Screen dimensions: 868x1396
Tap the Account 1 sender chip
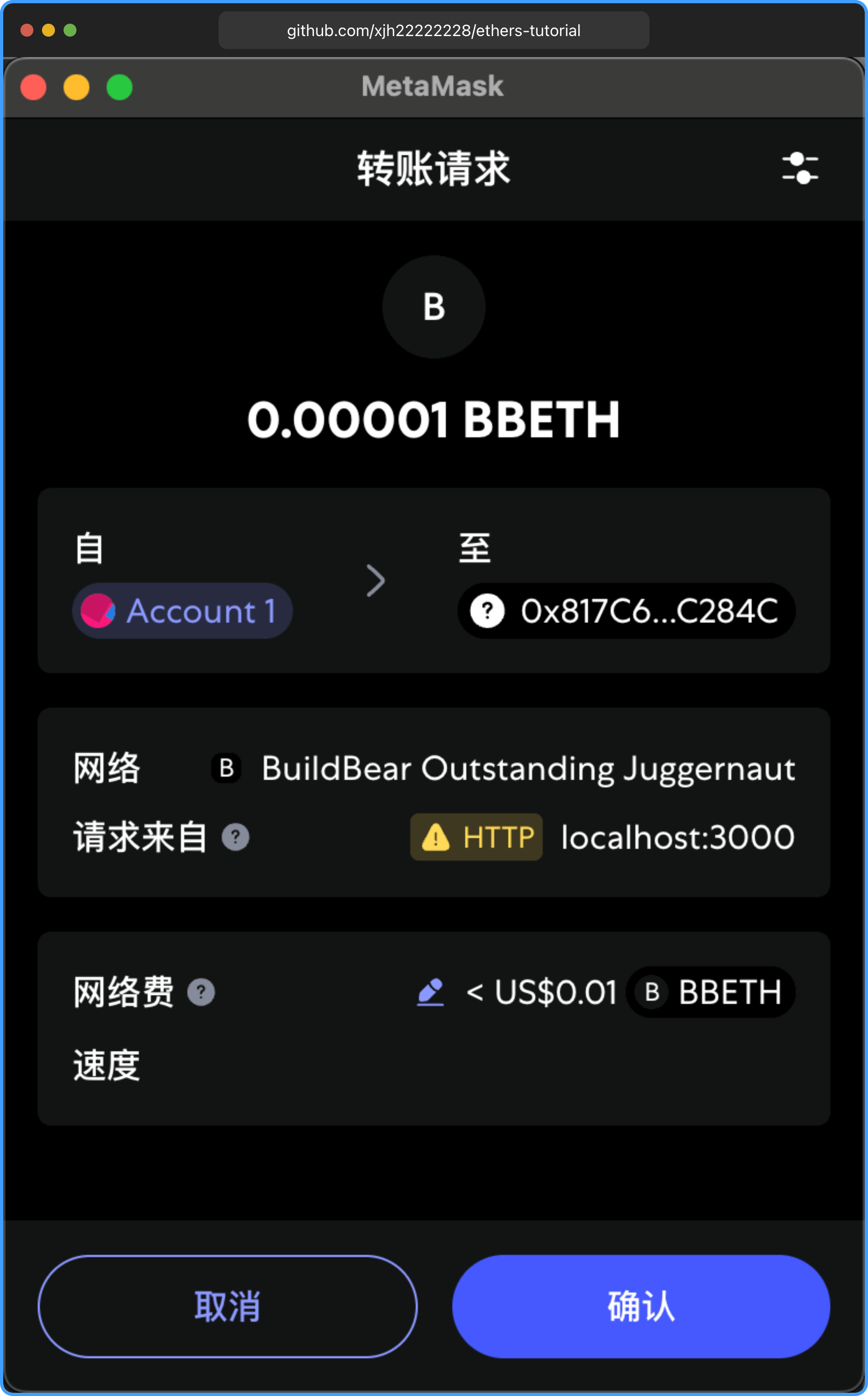click(183, 611)
